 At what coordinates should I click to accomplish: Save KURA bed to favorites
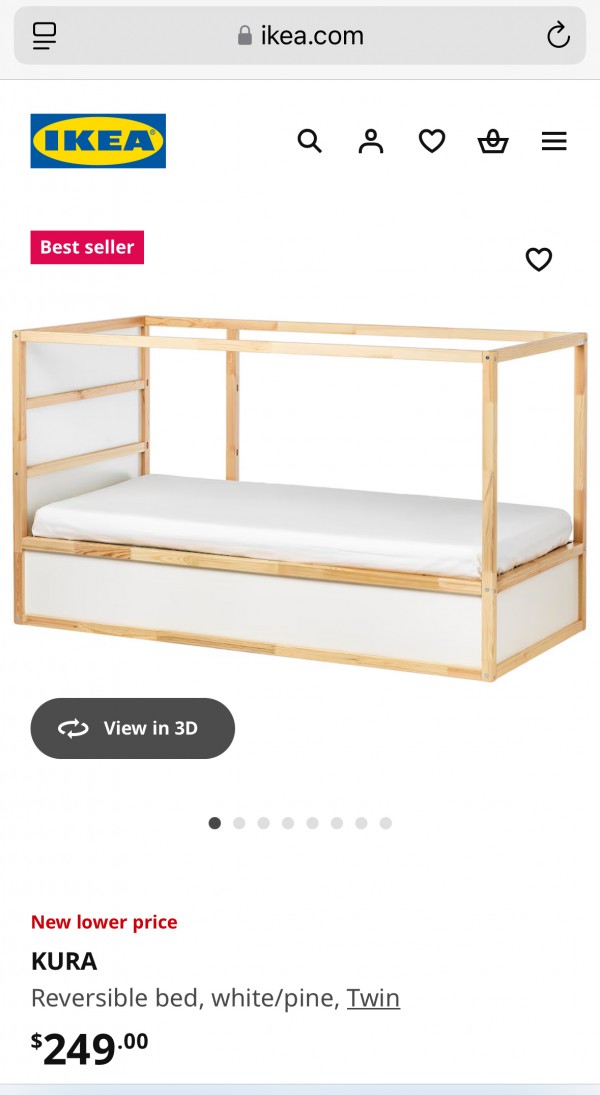tap(539, 259)
